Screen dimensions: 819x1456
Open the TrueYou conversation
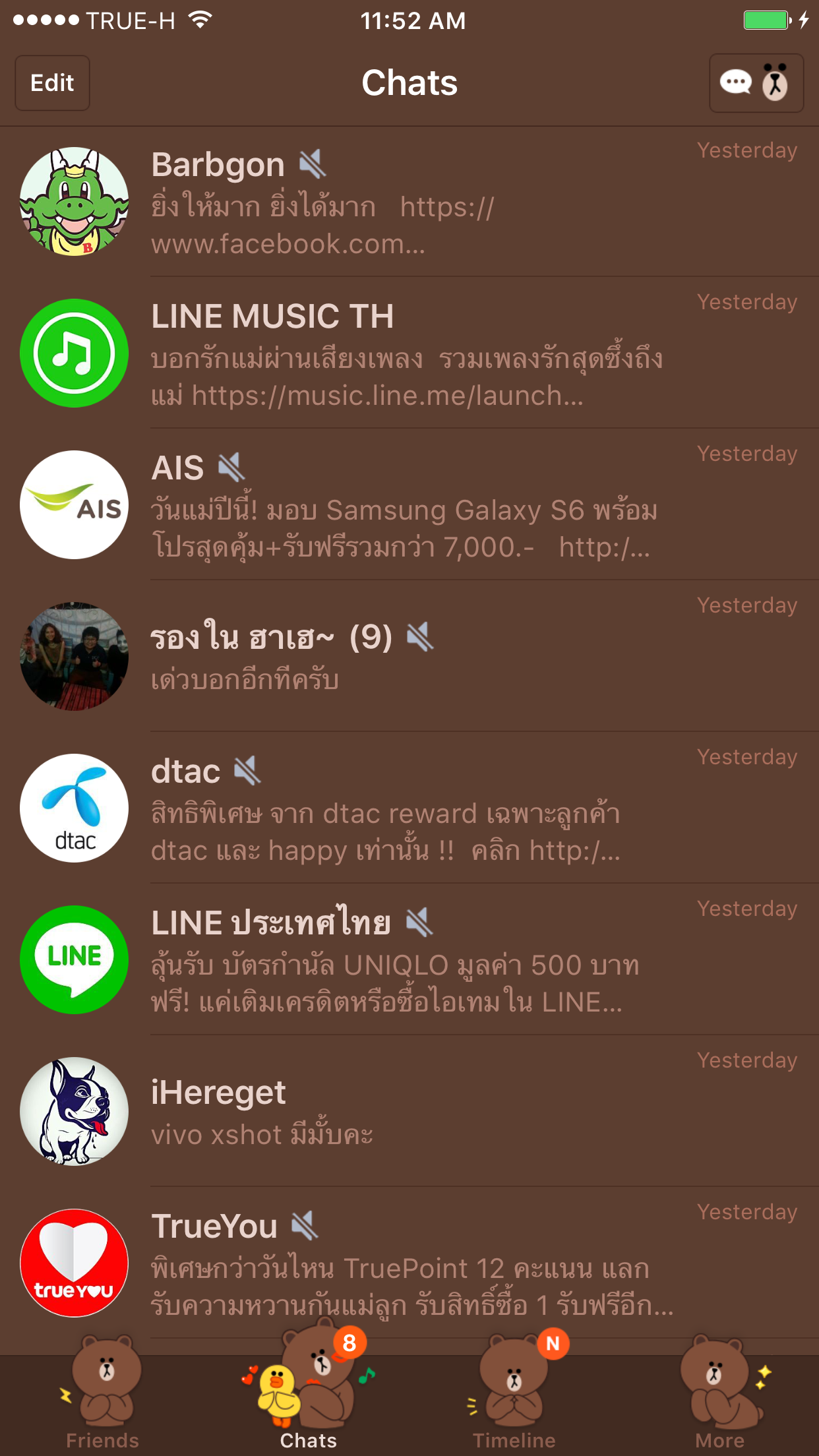(409, 1263)
